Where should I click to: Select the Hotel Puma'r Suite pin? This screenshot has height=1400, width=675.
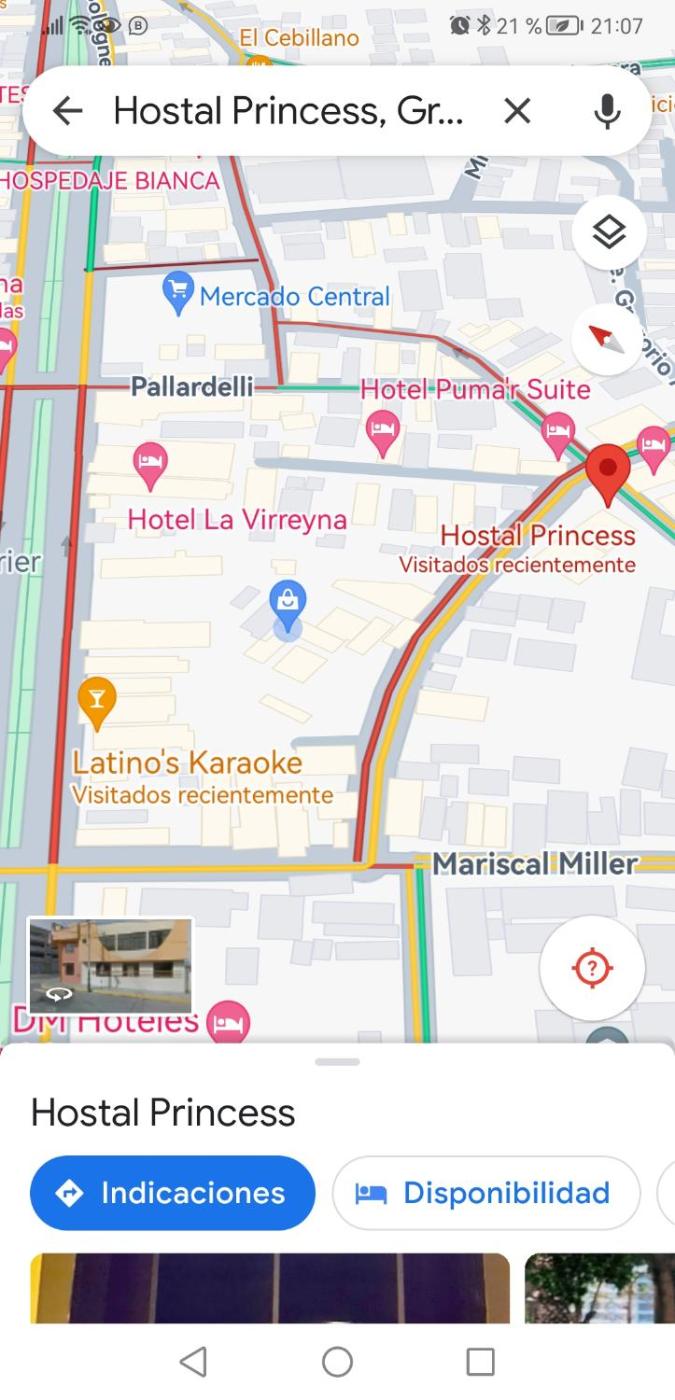(x=382, y=431)
